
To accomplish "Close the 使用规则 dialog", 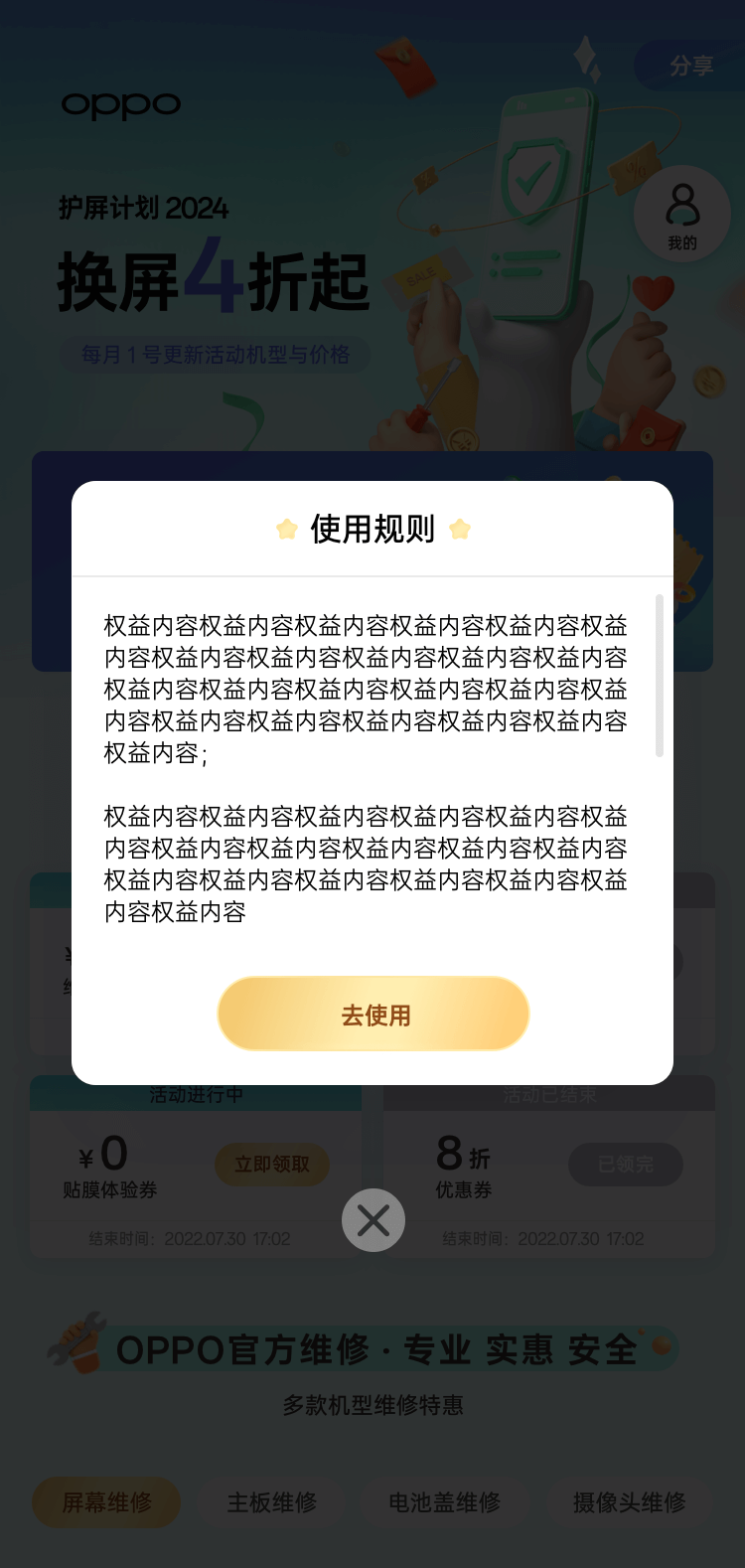I will pyautogui.click(x=373, y=1220).
